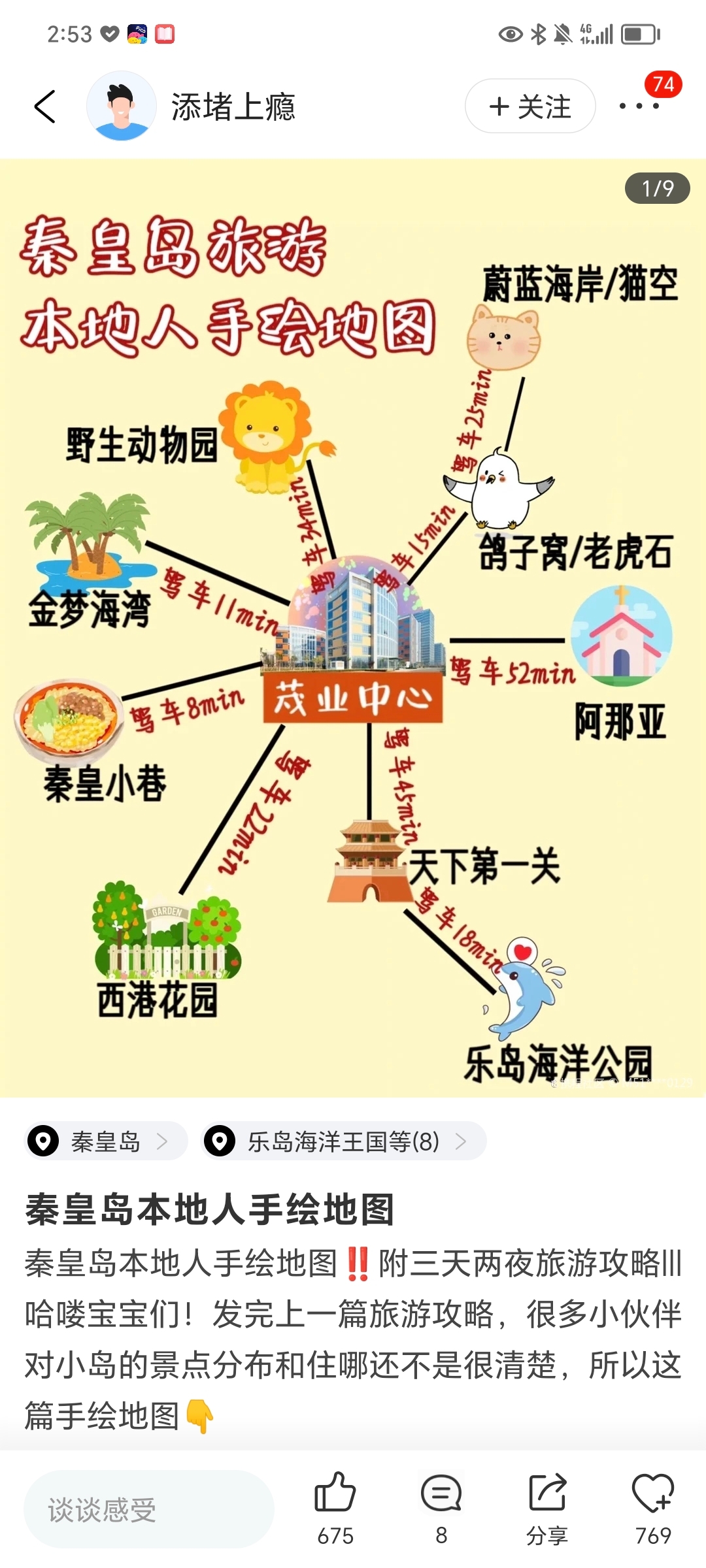Viewport: 706px width, 1568px height.
Task: Open the 乐岛海洋王国等(8) location chip
Action: 343,1141
